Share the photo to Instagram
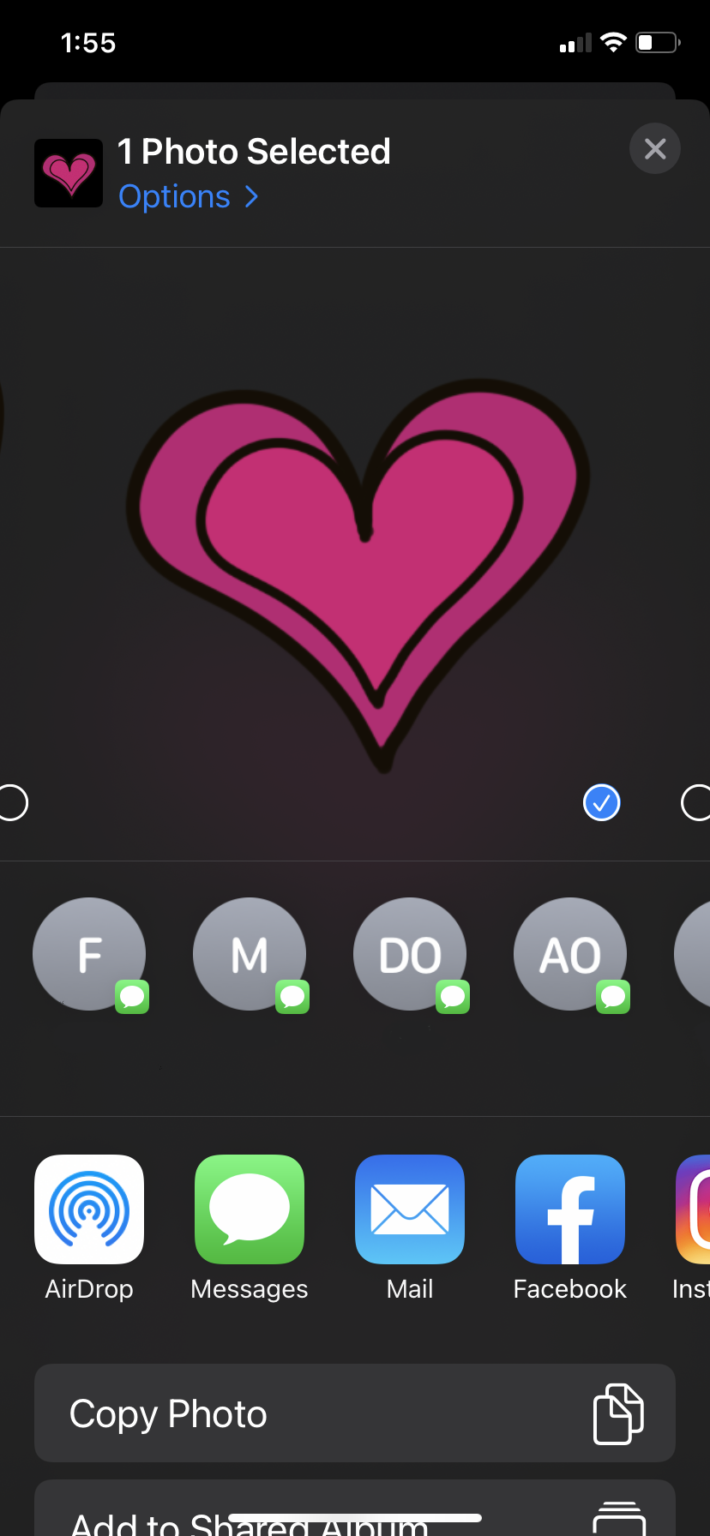 point(694,1210)
